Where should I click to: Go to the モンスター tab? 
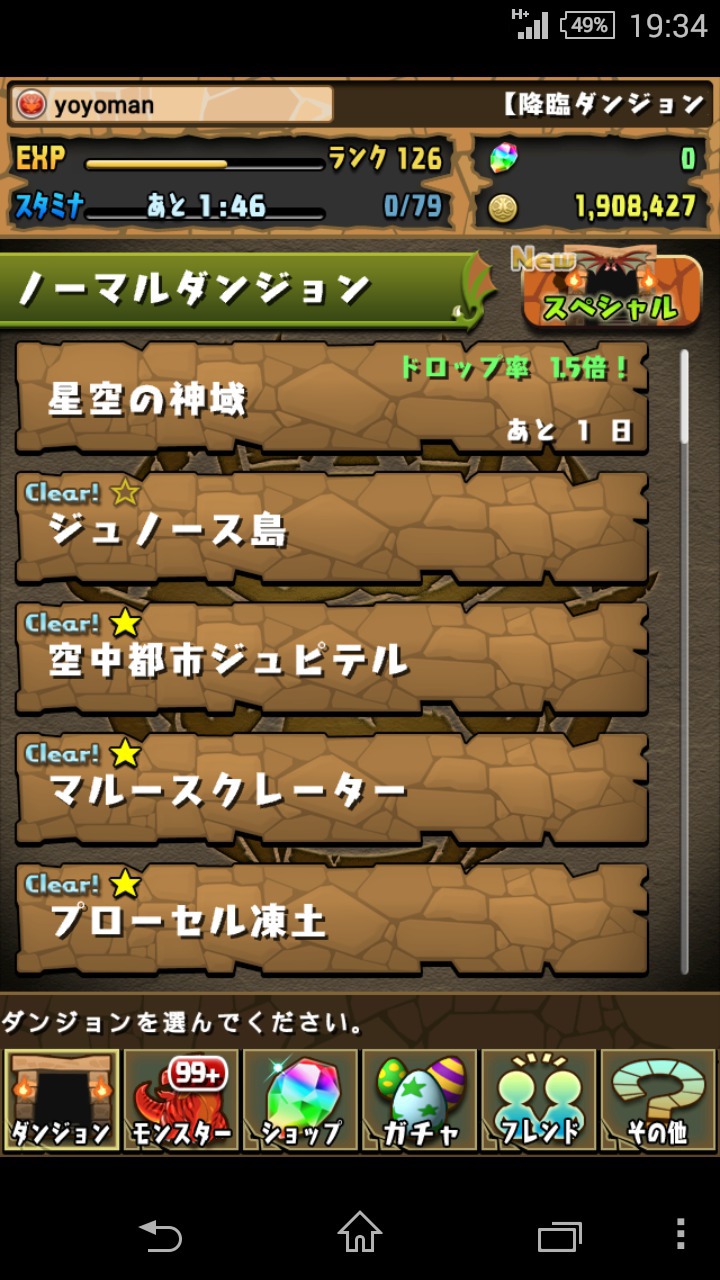point(181,1099)
